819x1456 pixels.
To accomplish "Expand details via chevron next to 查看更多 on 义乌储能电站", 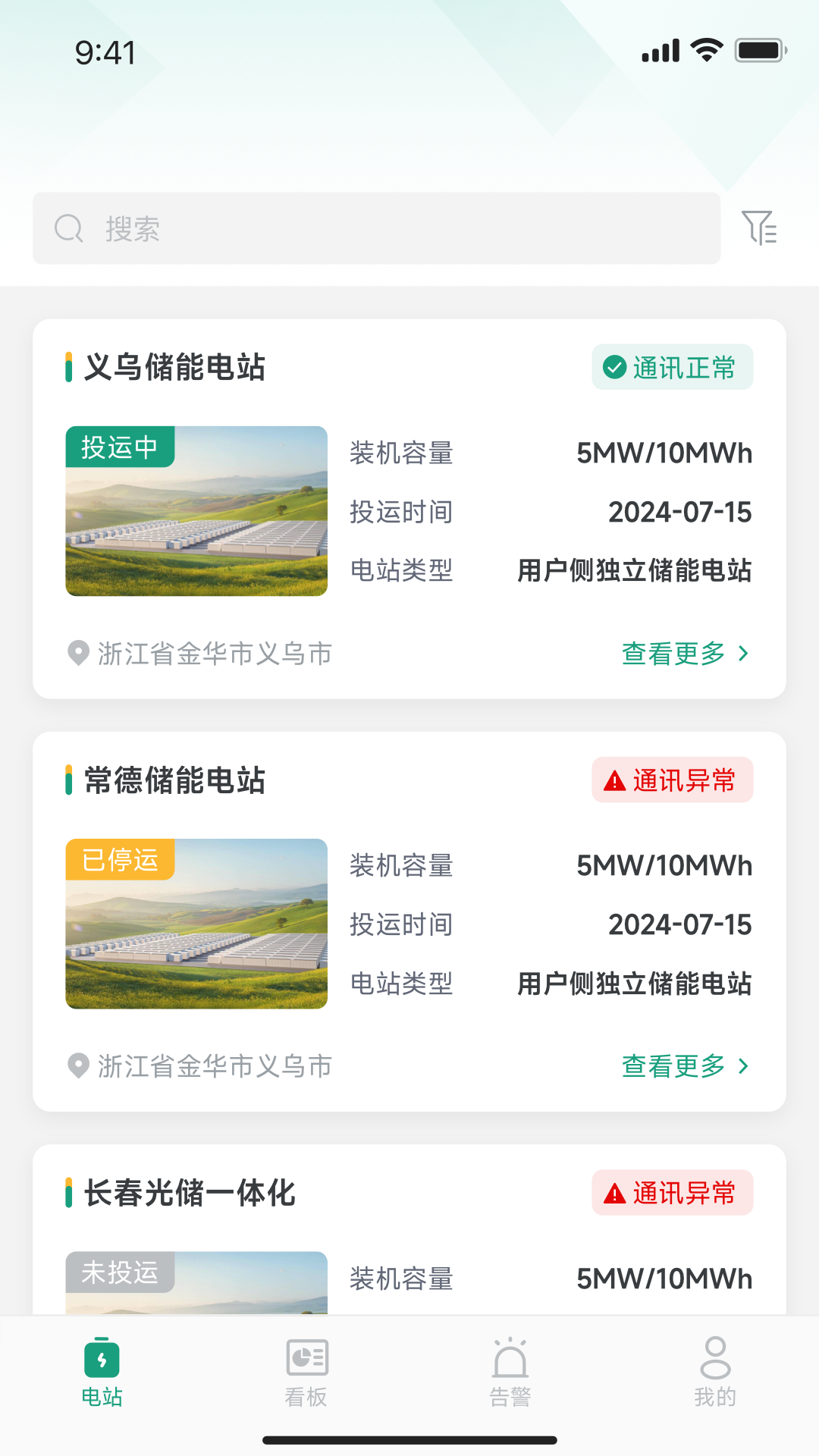I will (x=742, y=653).
